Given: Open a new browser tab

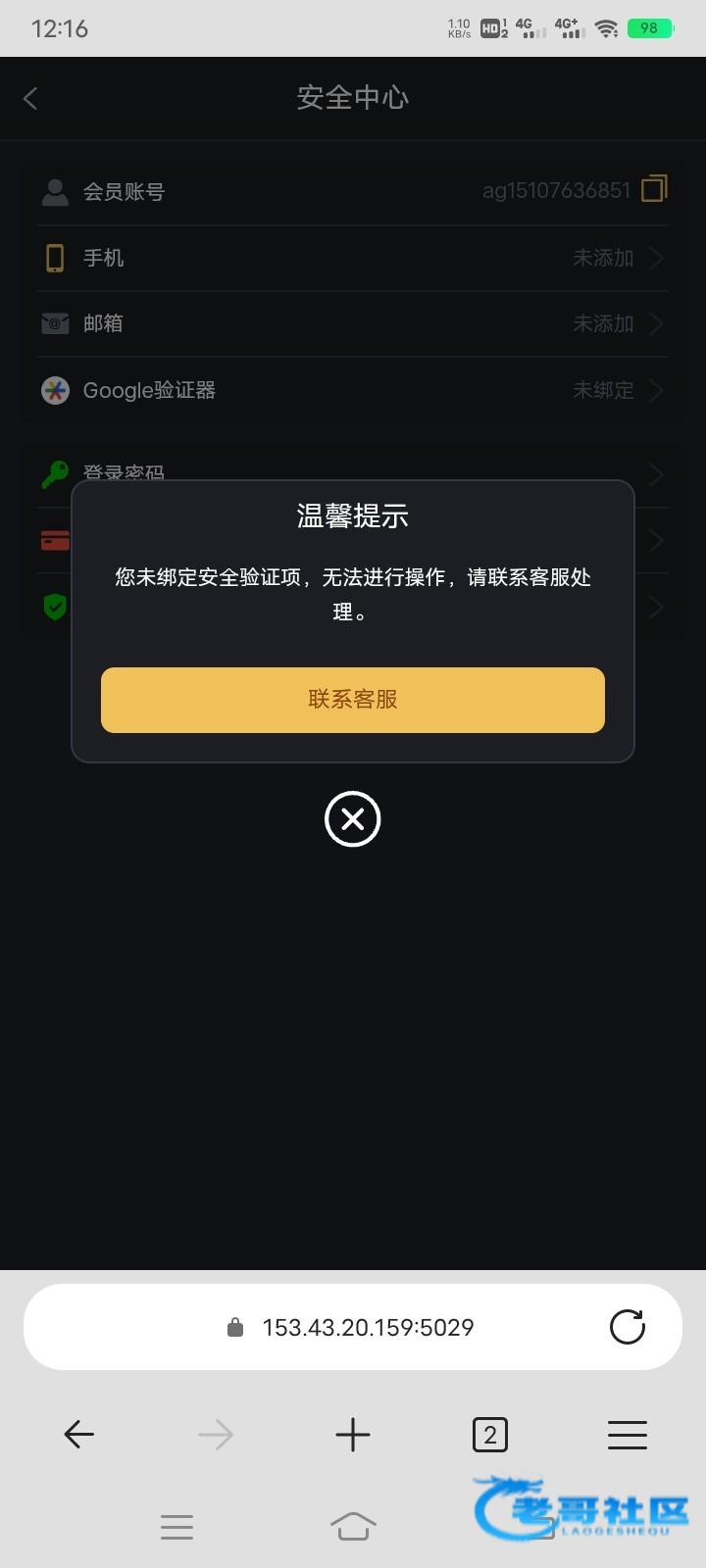Looking at the screenshot, I should point(353,1435).
